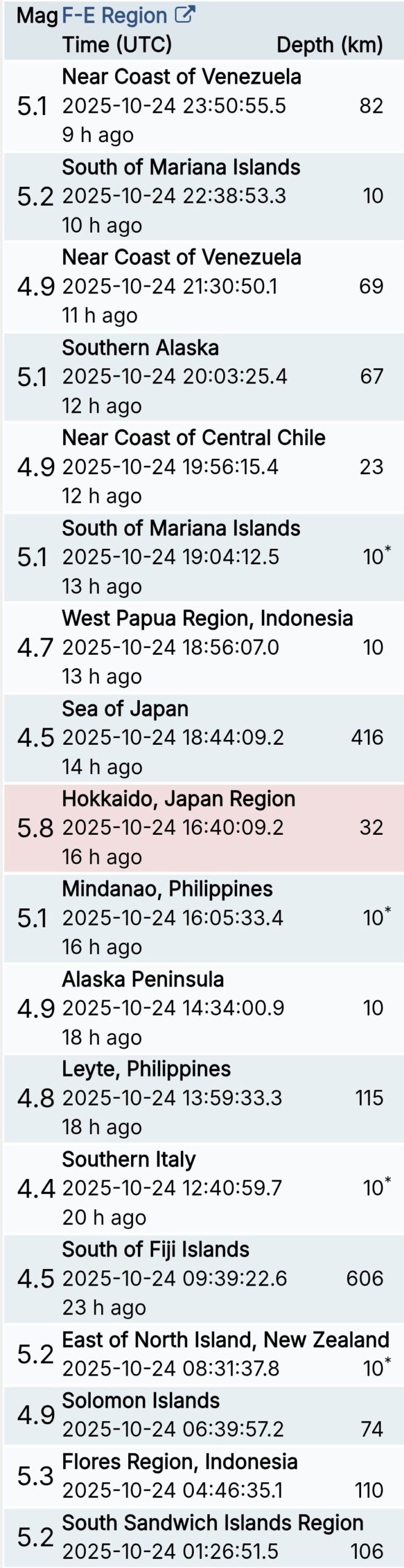Open Flores Region, Indonesia event
Viewport: 404px width, 1568px height.
(202, 1476)
